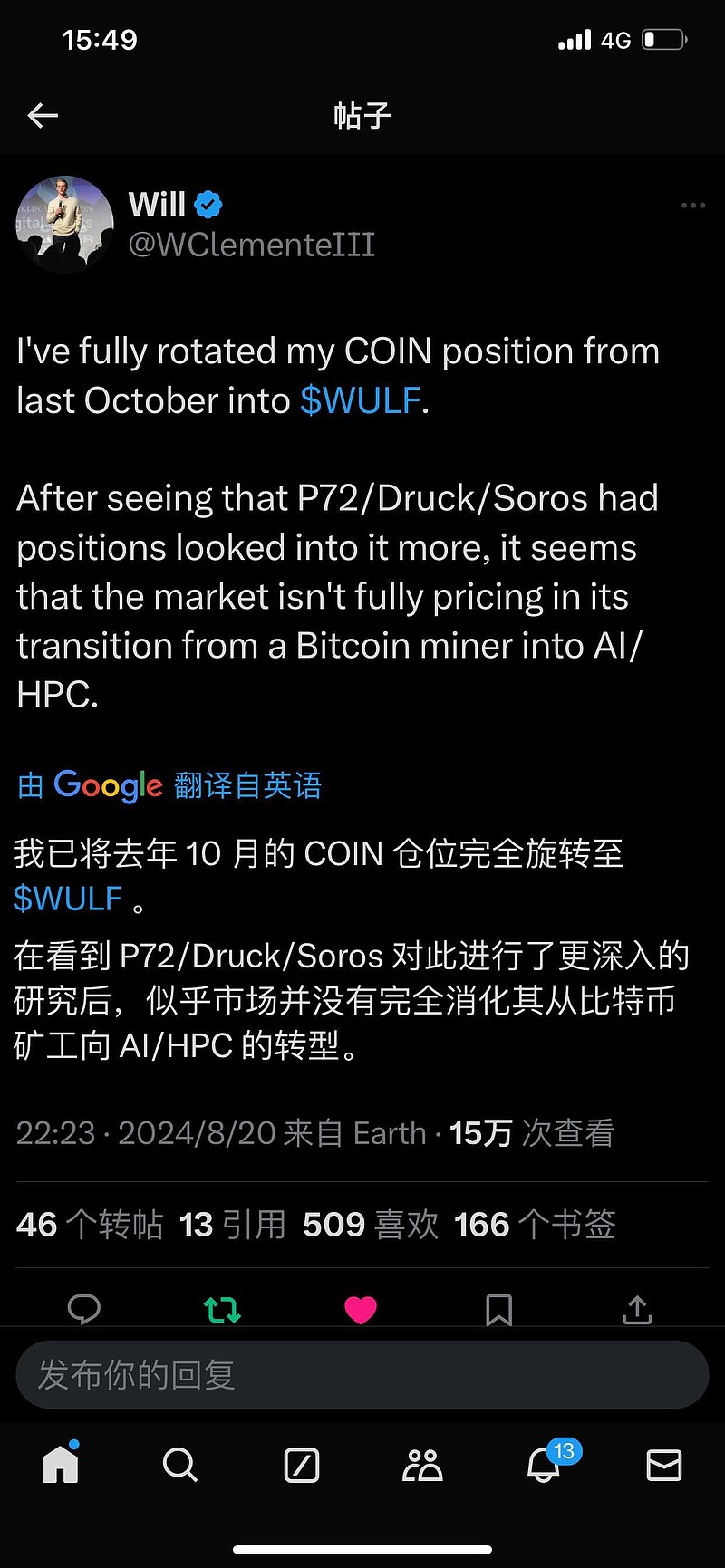Unlike the post with the heart icon
The image size is (725, 1568).
pyautogui.click(x=361, y=1310)
